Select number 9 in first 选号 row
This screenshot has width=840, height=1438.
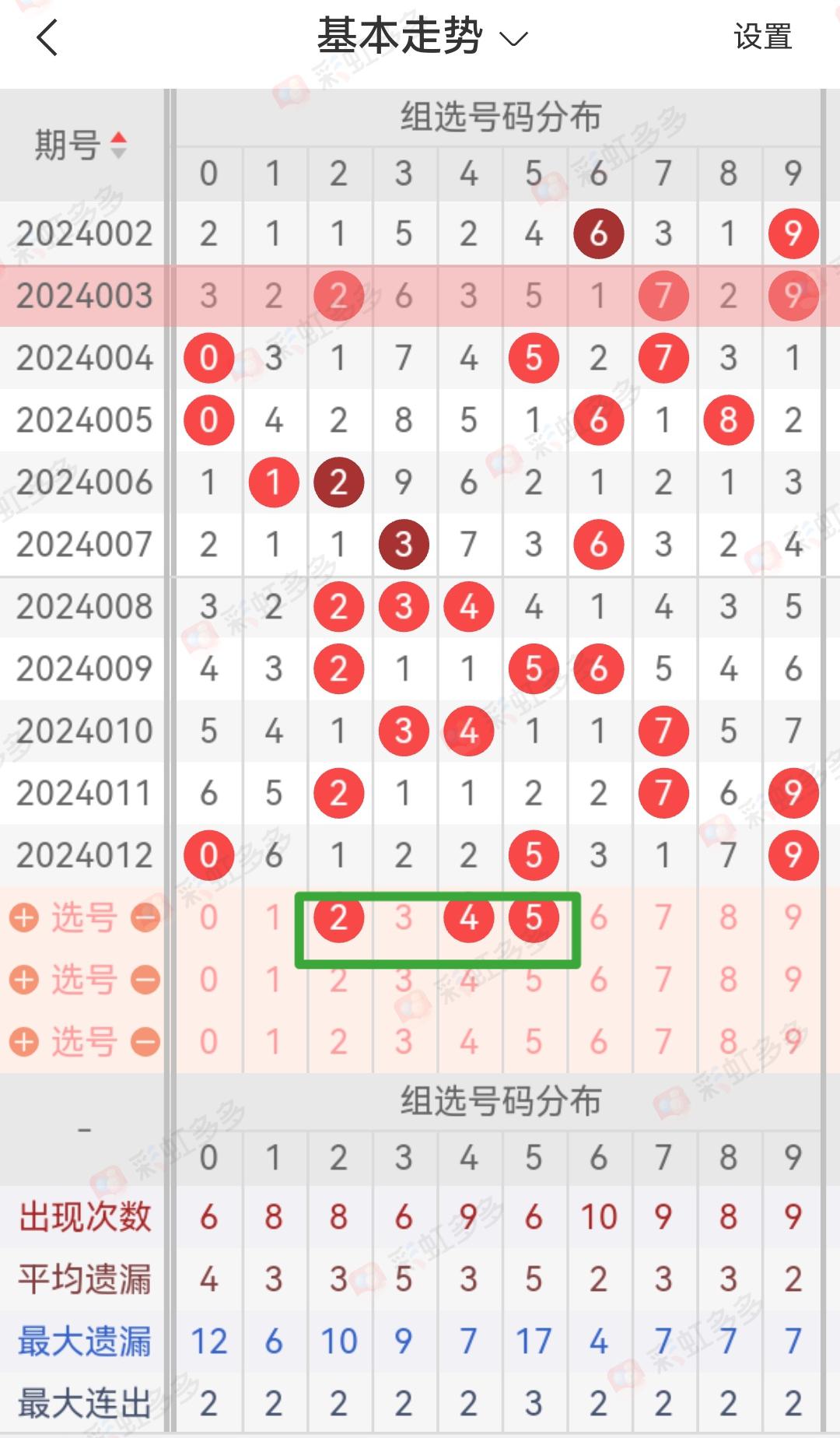click(793, 917)
